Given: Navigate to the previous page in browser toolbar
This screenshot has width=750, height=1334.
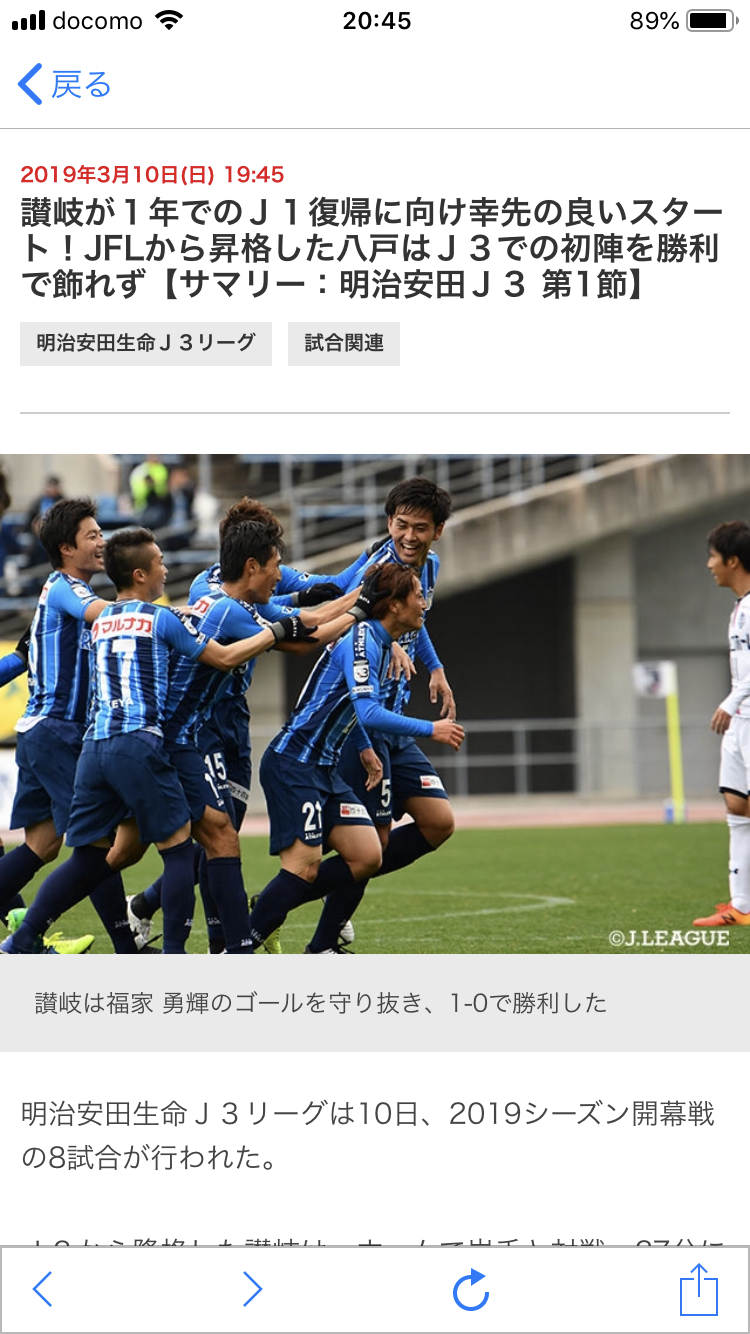Looking at the screenshot, I should [x=42, y=1290].
